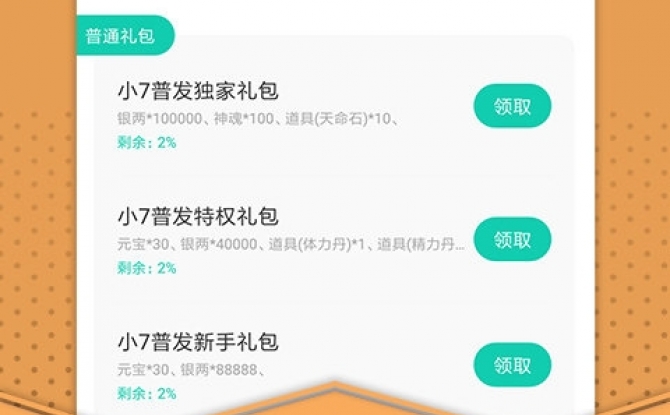Claim the 小7普发特权礼包 gift pack
Viewport: 670px width, 415px height.
pos(512,239)
